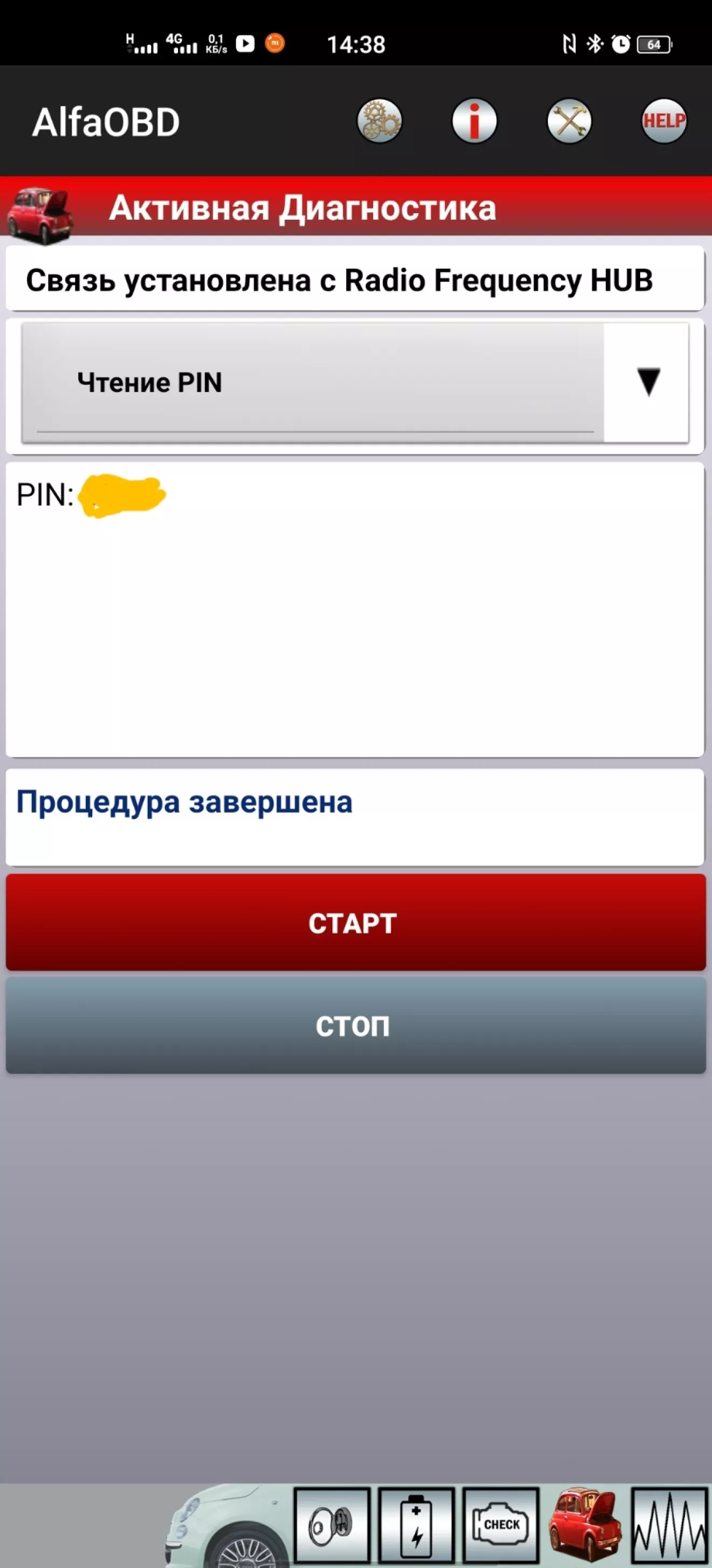Open the gears settings icon

pyautogui.click(x=379, y=120)
